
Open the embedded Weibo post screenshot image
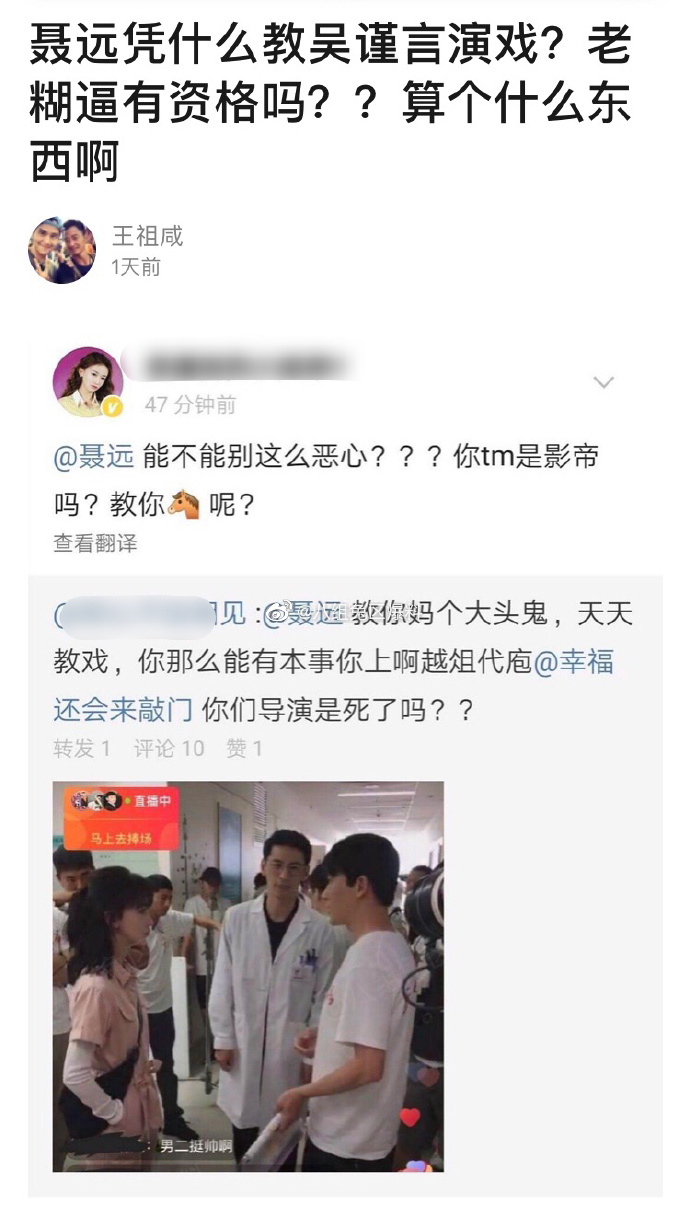point(345,765)
